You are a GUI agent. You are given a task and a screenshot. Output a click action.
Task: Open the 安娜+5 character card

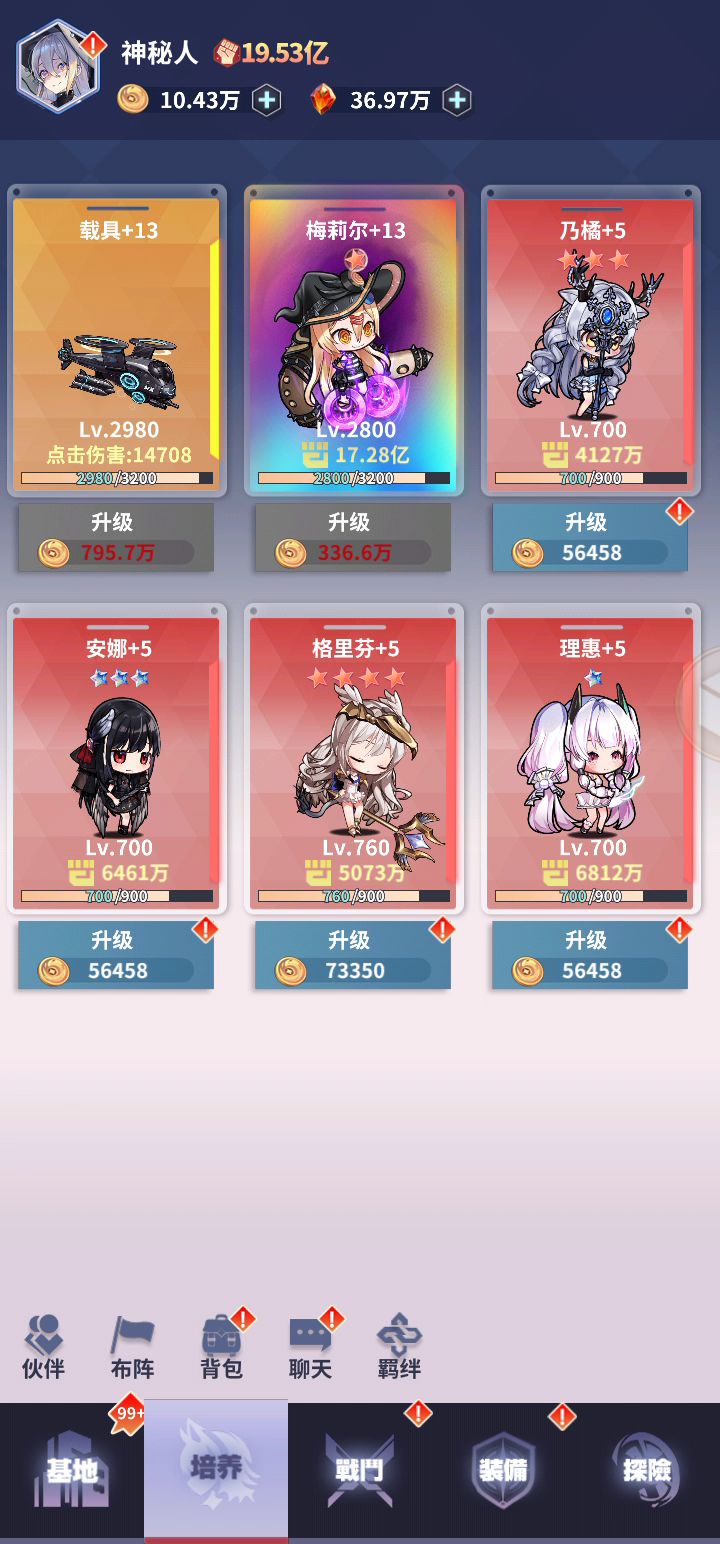pyautogui.click(x=116, y=758)
